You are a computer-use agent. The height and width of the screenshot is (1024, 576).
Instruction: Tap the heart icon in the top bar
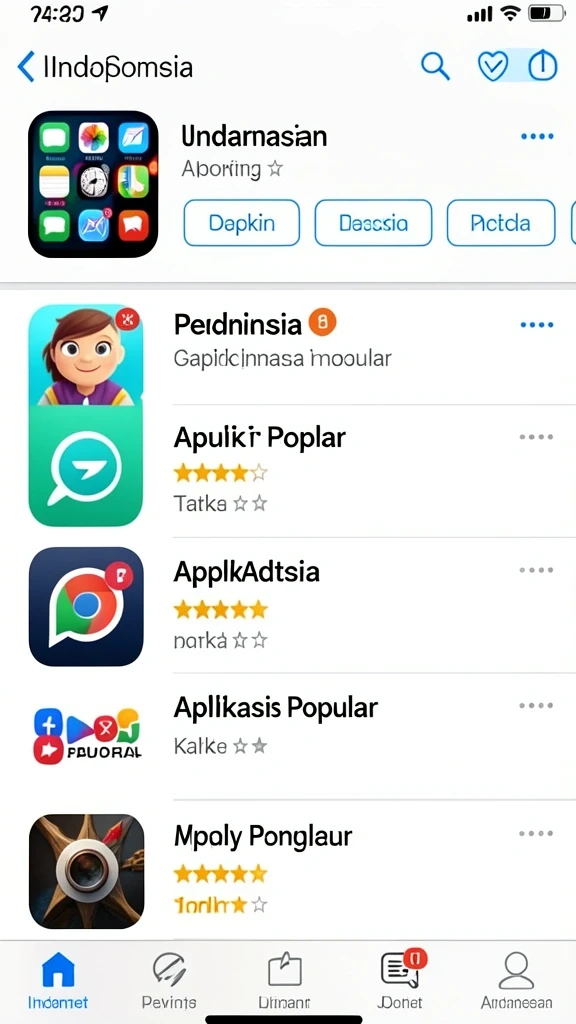(493, 67)
